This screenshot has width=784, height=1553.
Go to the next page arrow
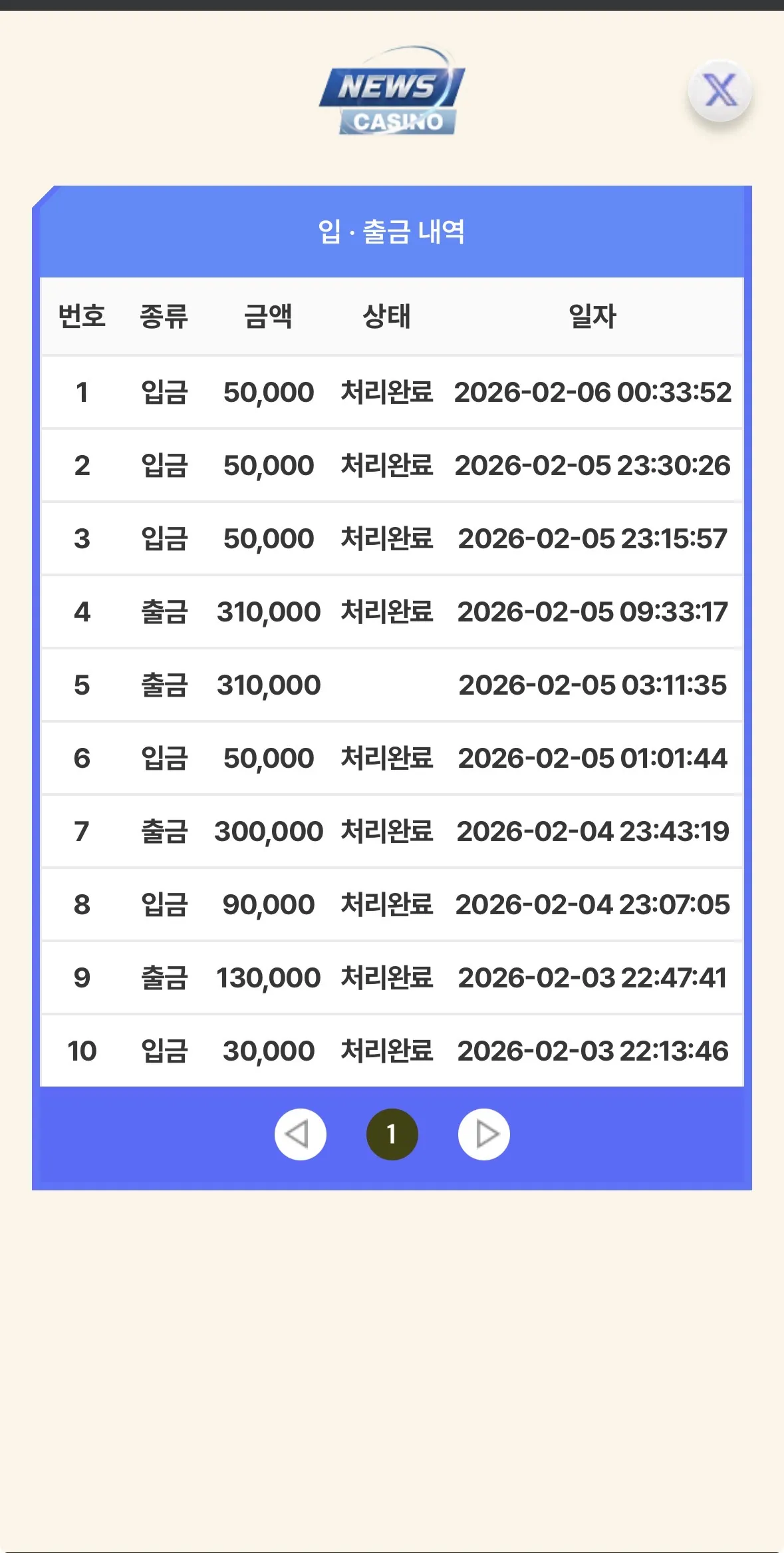click(484, 1134)
